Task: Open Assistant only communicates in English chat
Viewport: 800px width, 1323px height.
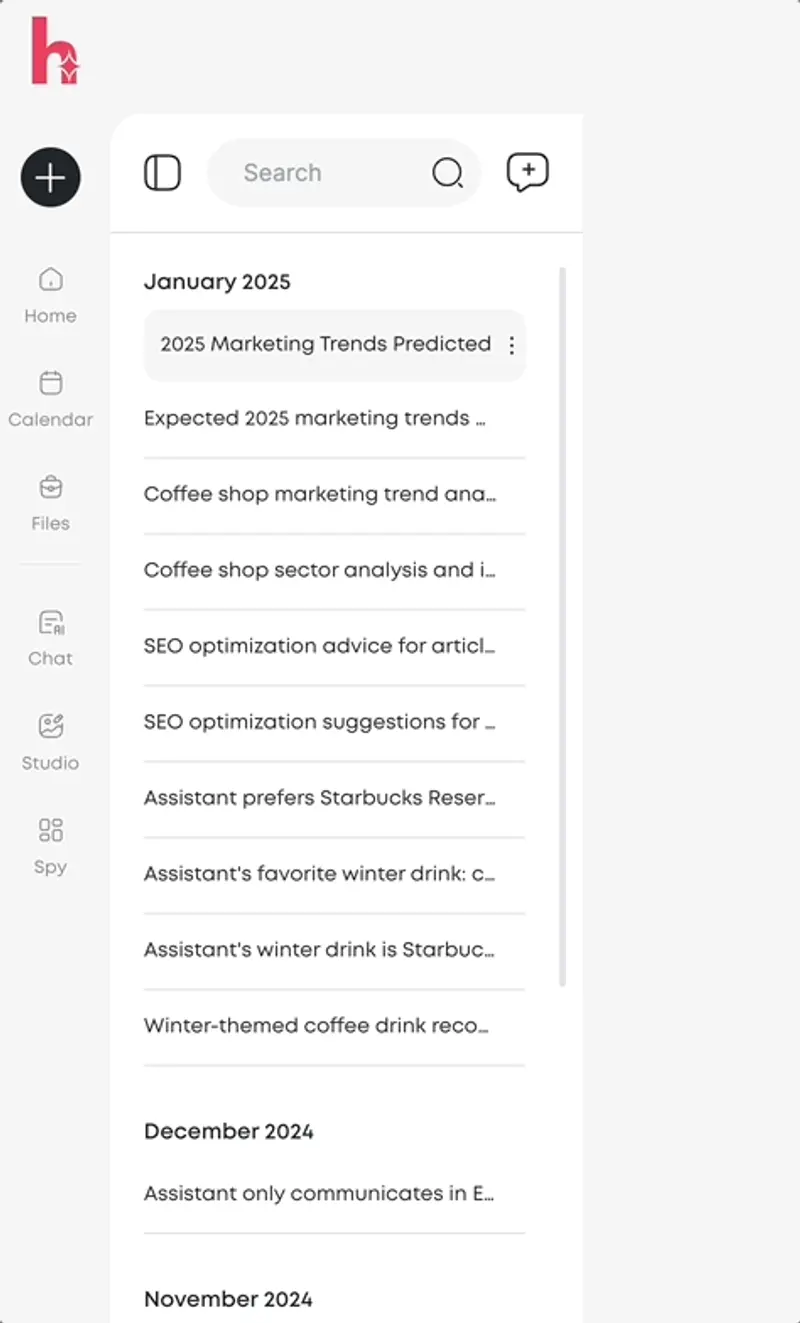Action: [320, 1194]
